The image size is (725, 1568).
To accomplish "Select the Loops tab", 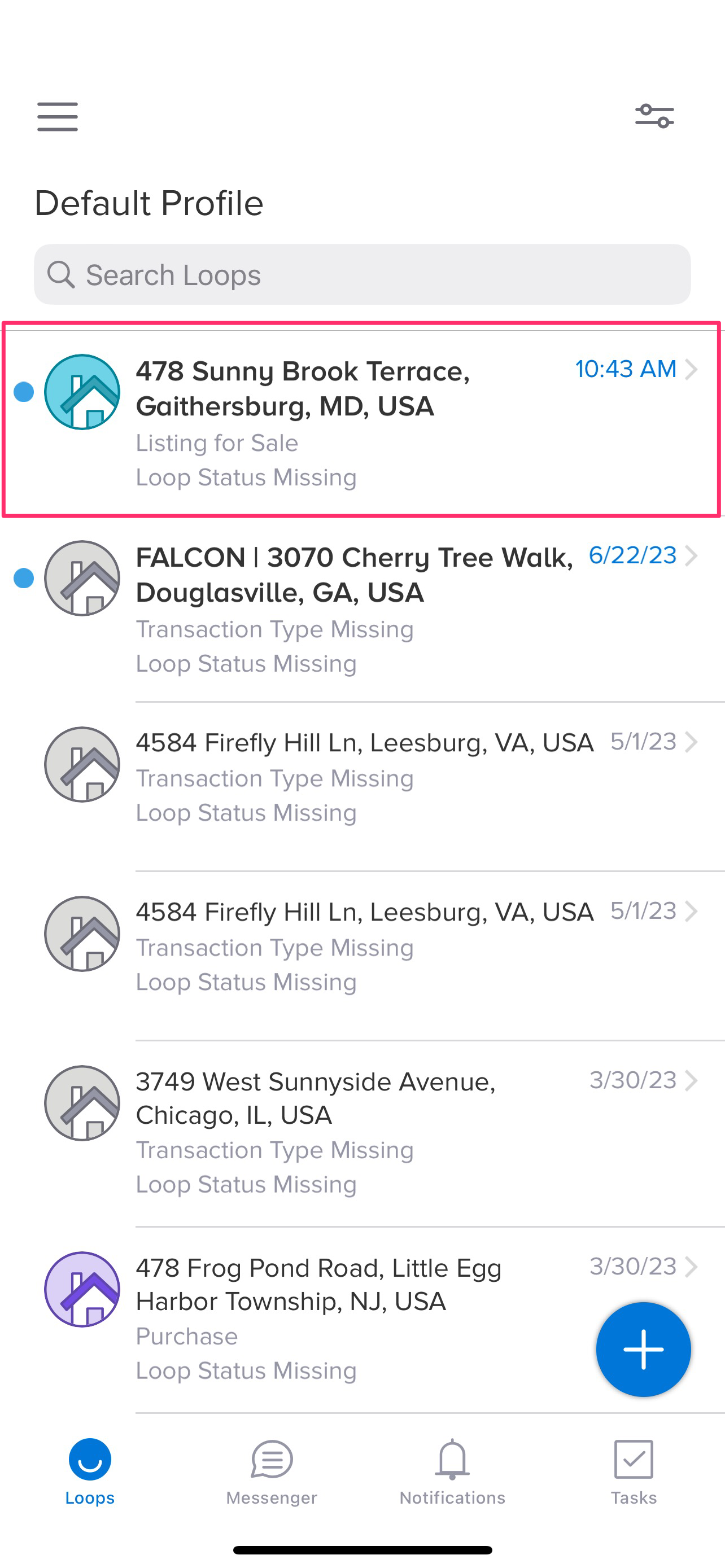I will tap(90, 1472).
